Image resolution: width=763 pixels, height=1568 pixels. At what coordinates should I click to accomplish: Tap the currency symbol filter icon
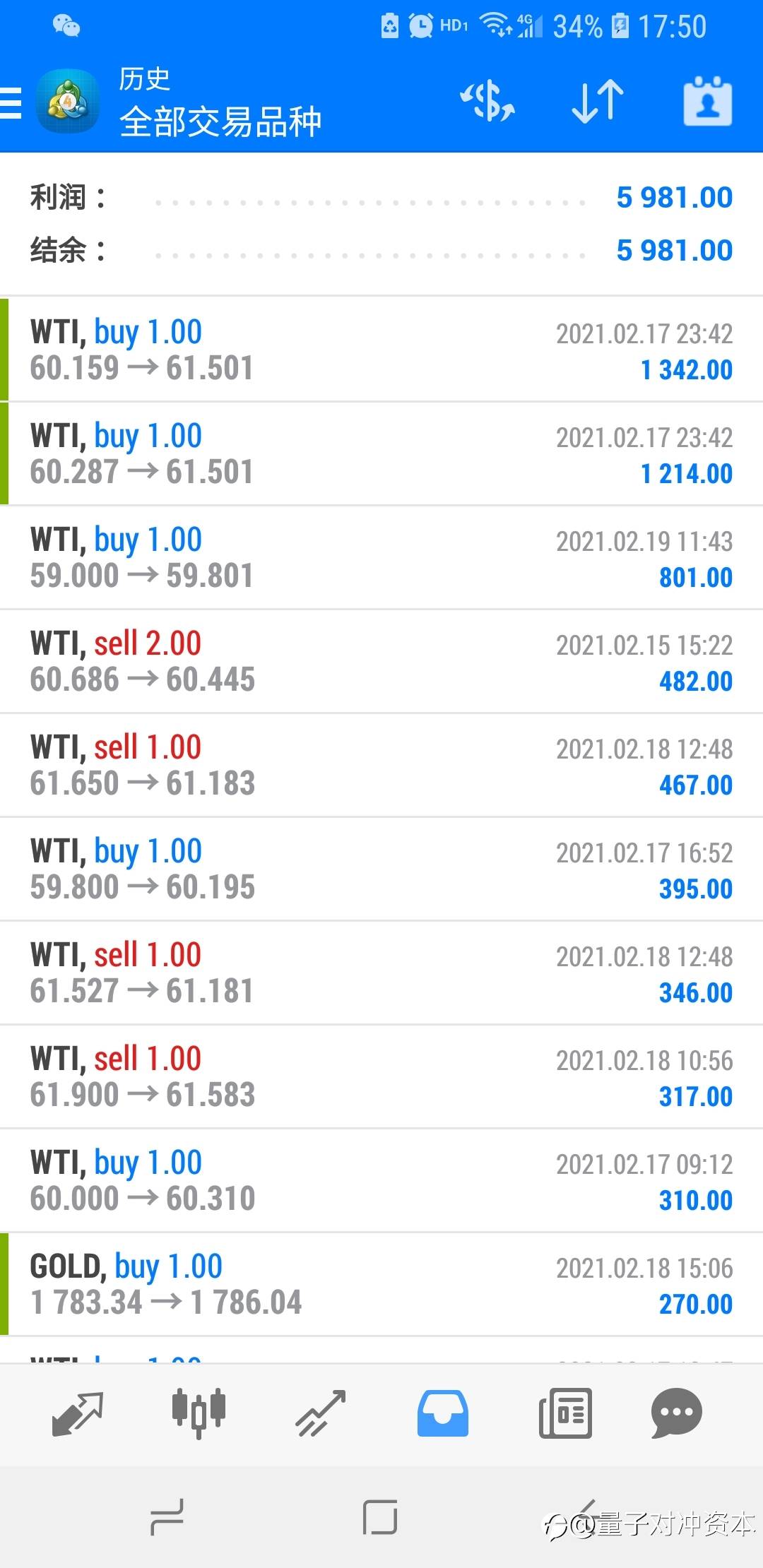(487, 101)
